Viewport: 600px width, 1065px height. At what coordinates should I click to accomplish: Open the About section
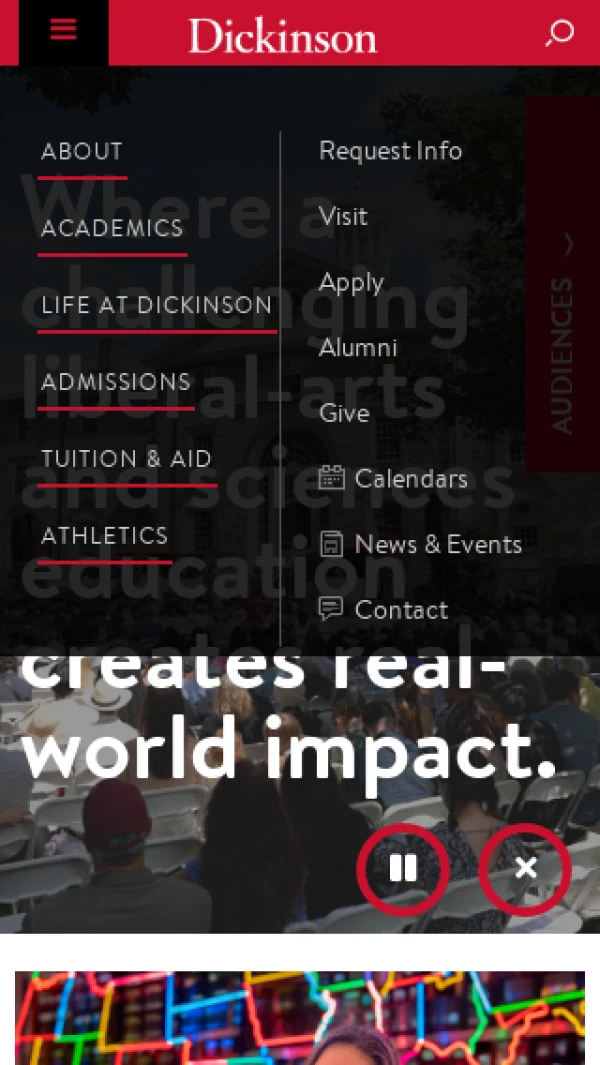(82, 152)
